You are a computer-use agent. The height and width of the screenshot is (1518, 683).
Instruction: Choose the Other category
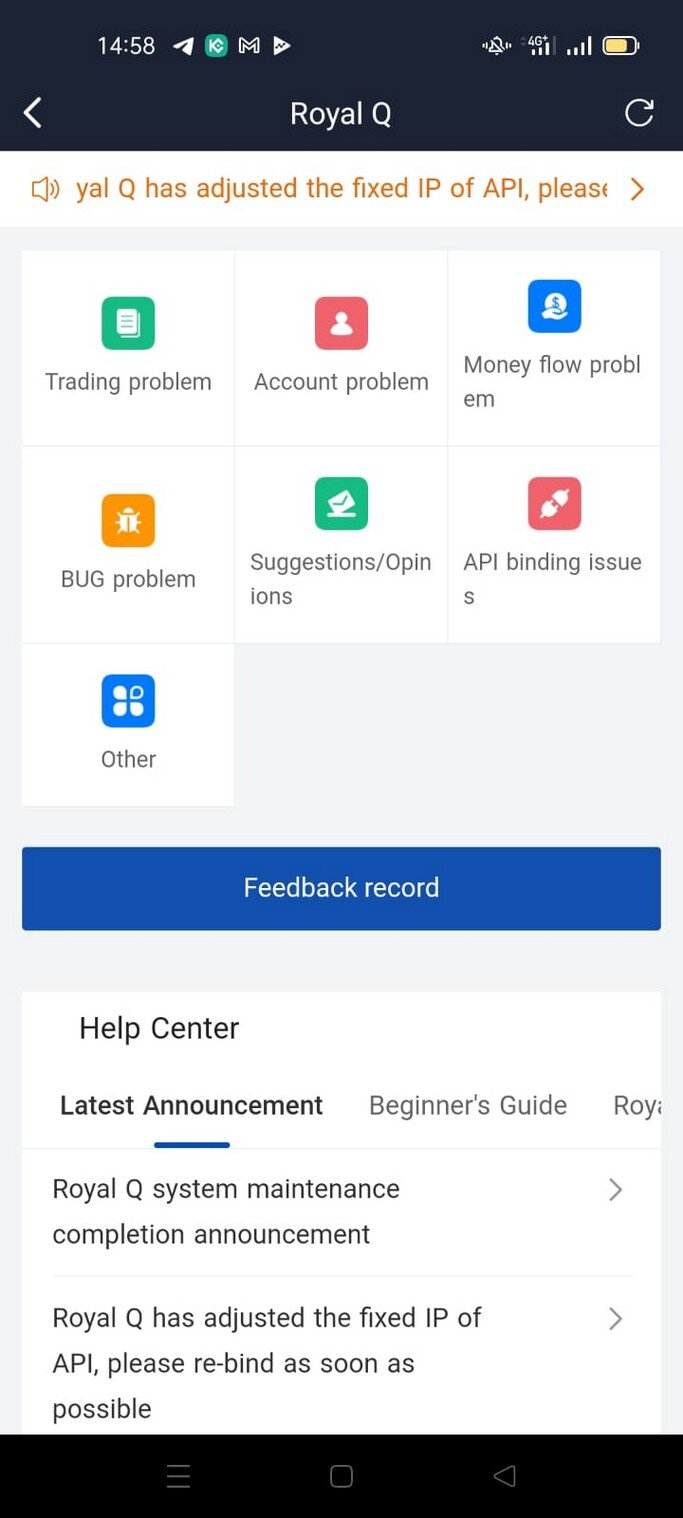(128, 725)
